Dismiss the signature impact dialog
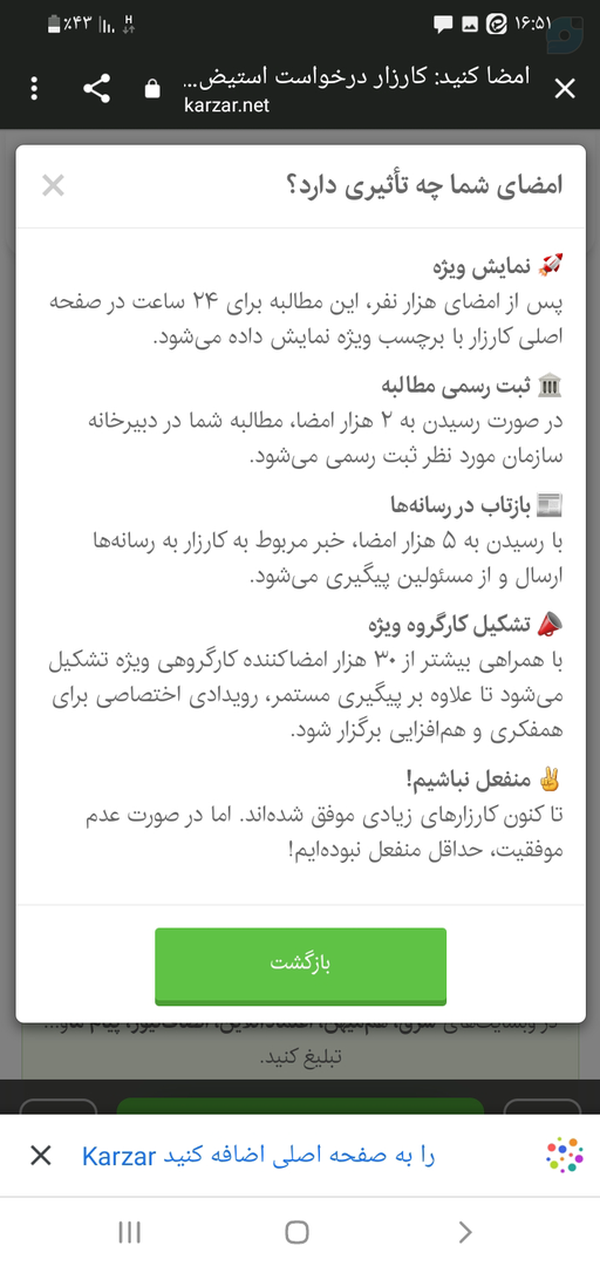 (53, 185)
